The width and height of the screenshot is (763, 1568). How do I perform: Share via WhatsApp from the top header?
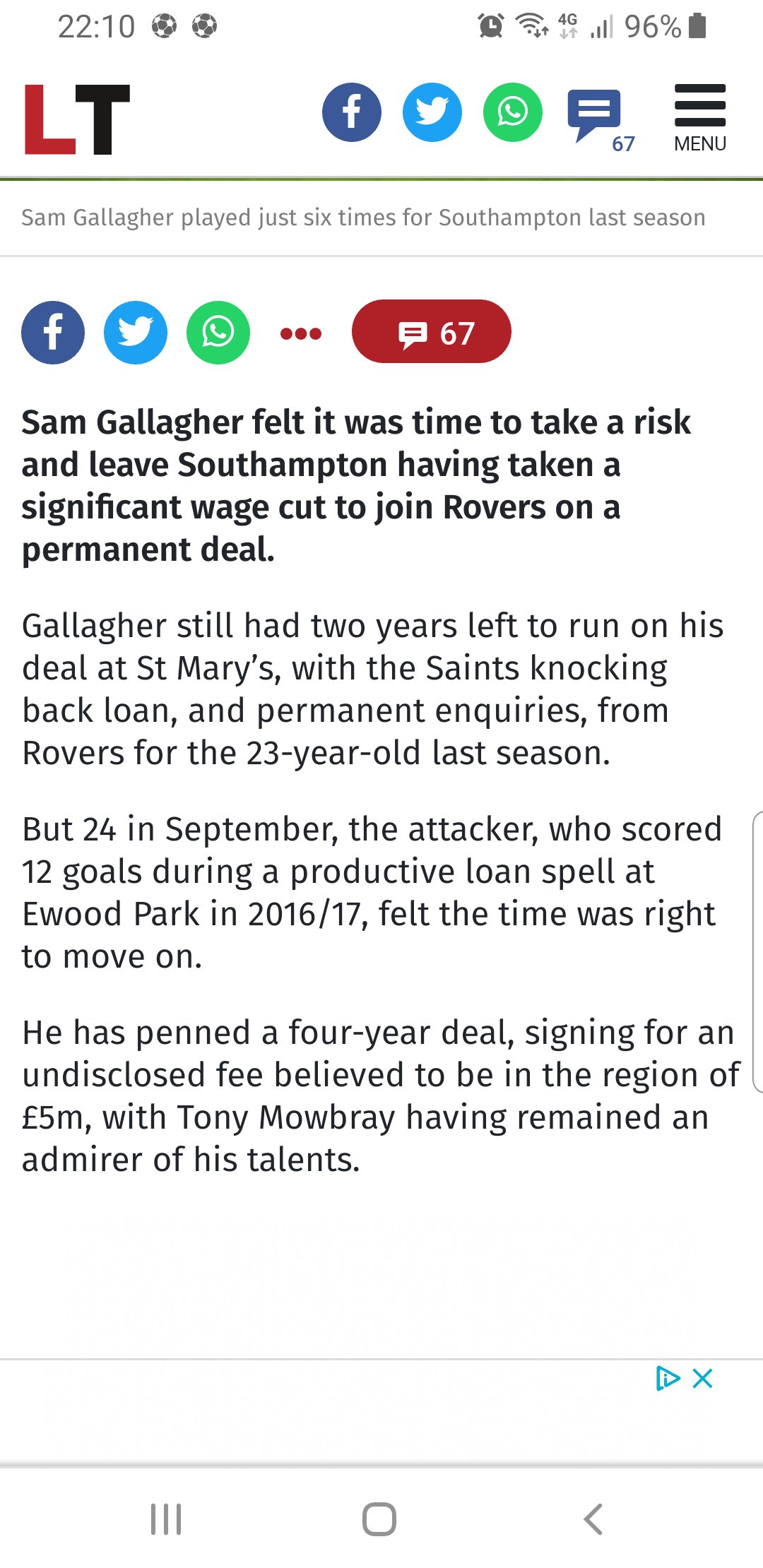click(513, 112)
